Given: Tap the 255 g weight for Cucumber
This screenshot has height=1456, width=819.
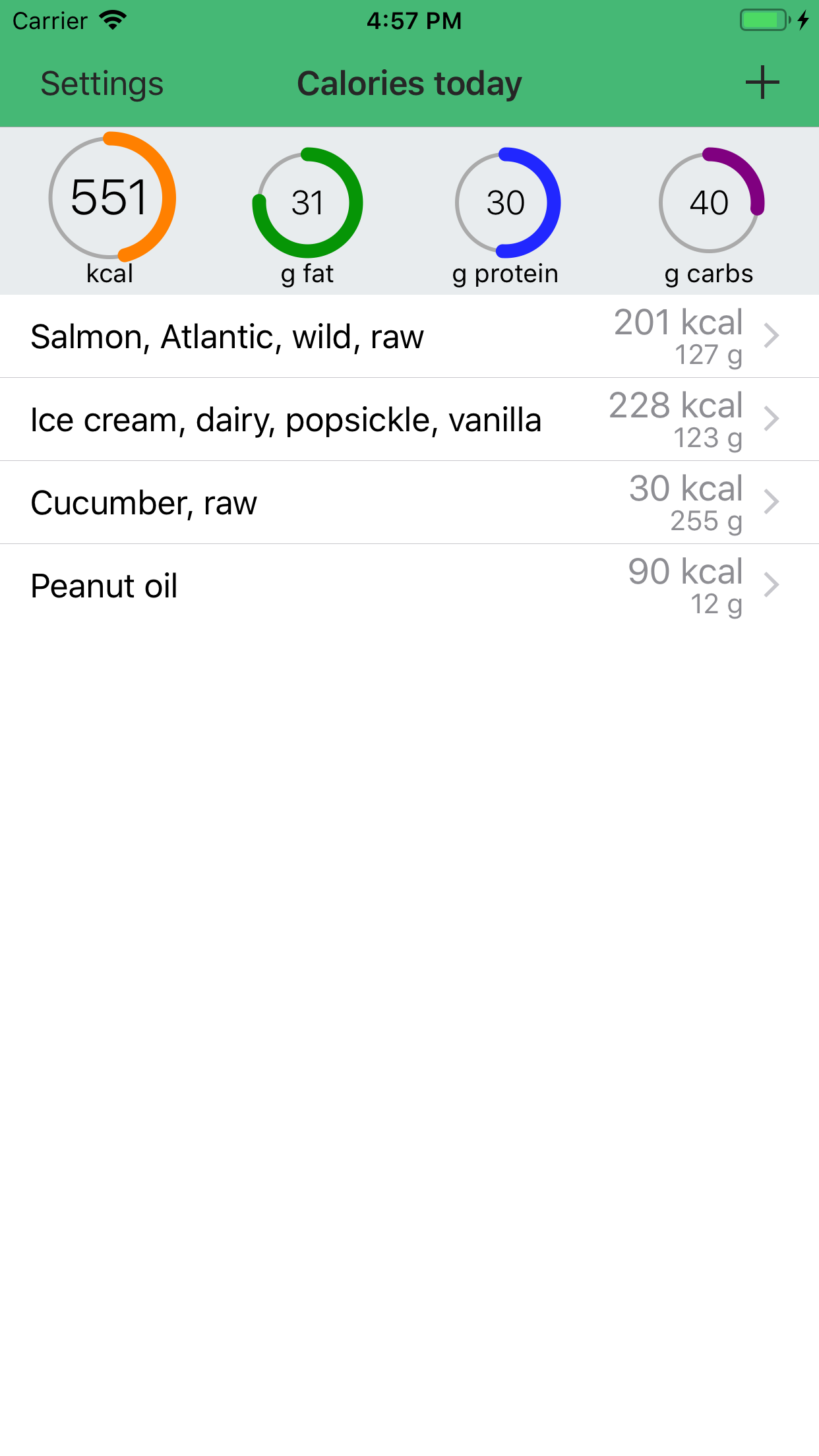Looking at the screenshot, I should tap(707, 520).
